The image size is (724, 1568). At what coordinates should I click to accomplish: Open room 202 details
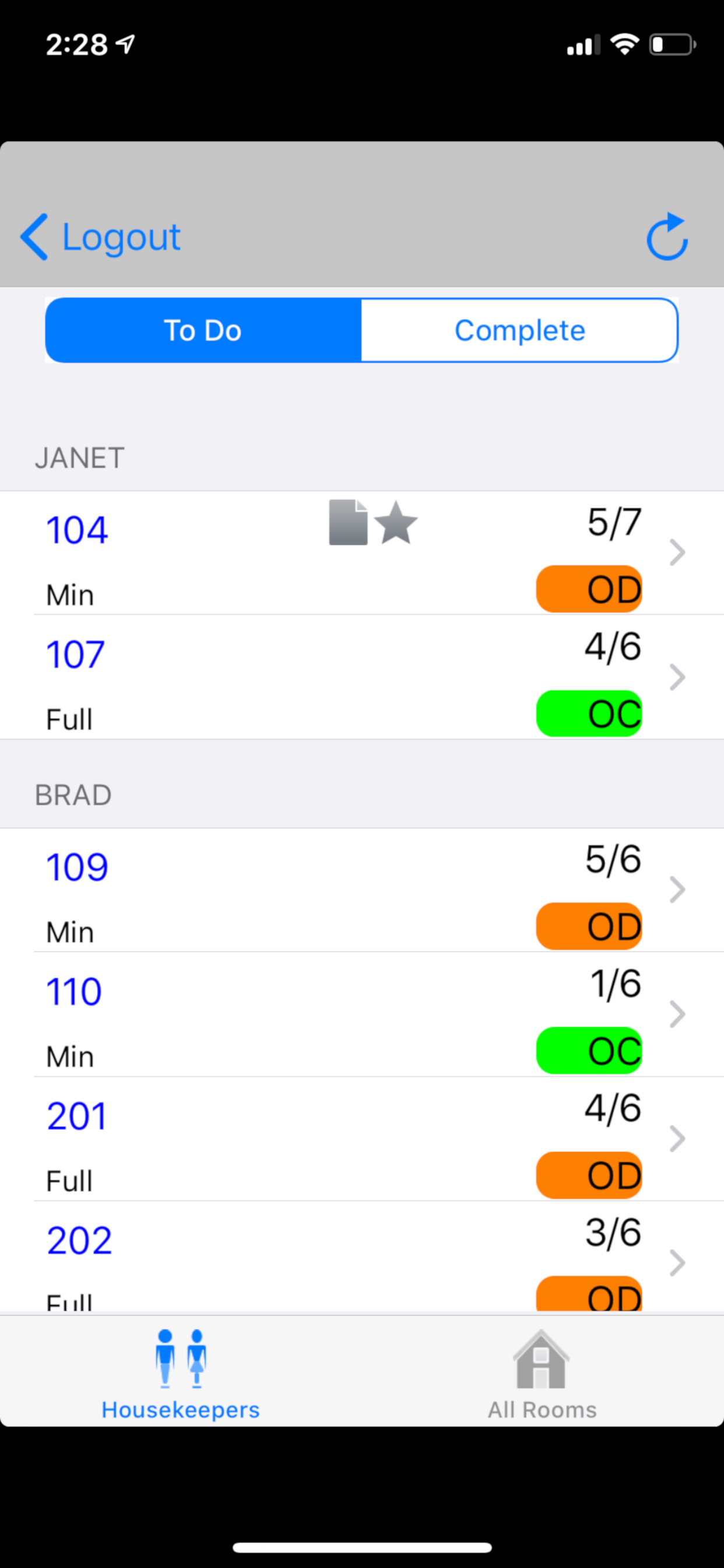click(x=362, y=1257)
